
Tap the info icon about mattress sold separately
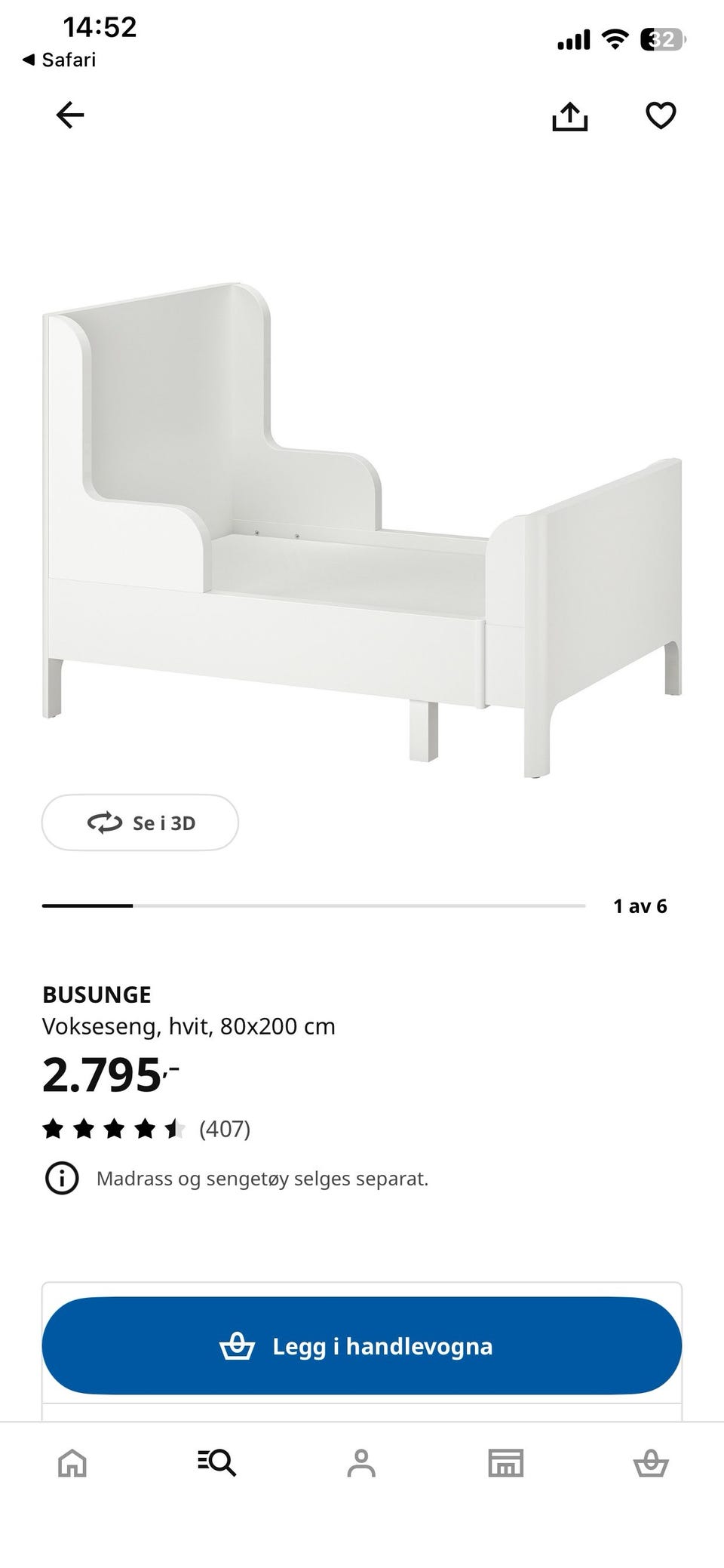62,1178
